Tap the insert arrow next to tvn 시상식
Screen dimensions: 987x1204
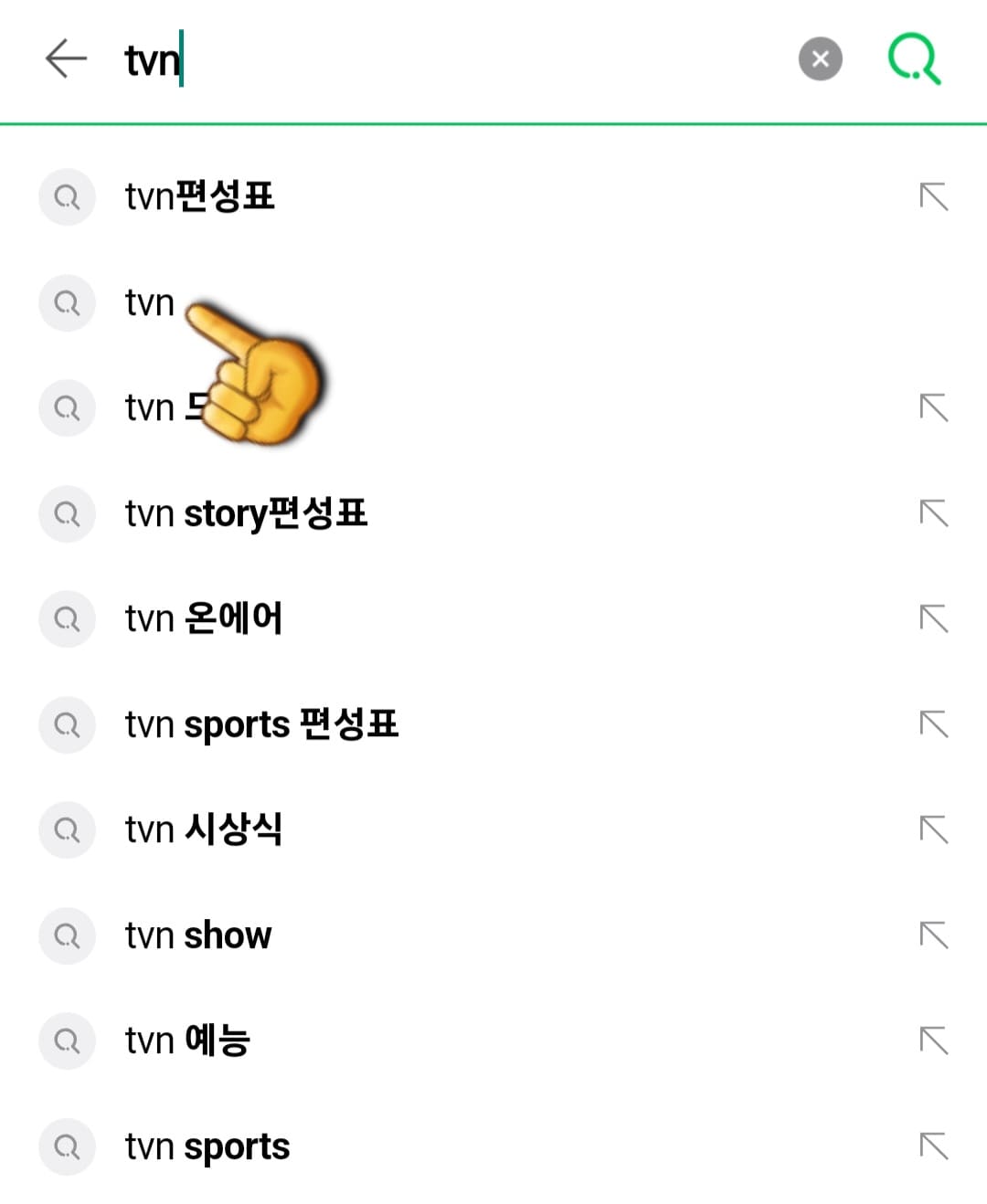point(934,830)
